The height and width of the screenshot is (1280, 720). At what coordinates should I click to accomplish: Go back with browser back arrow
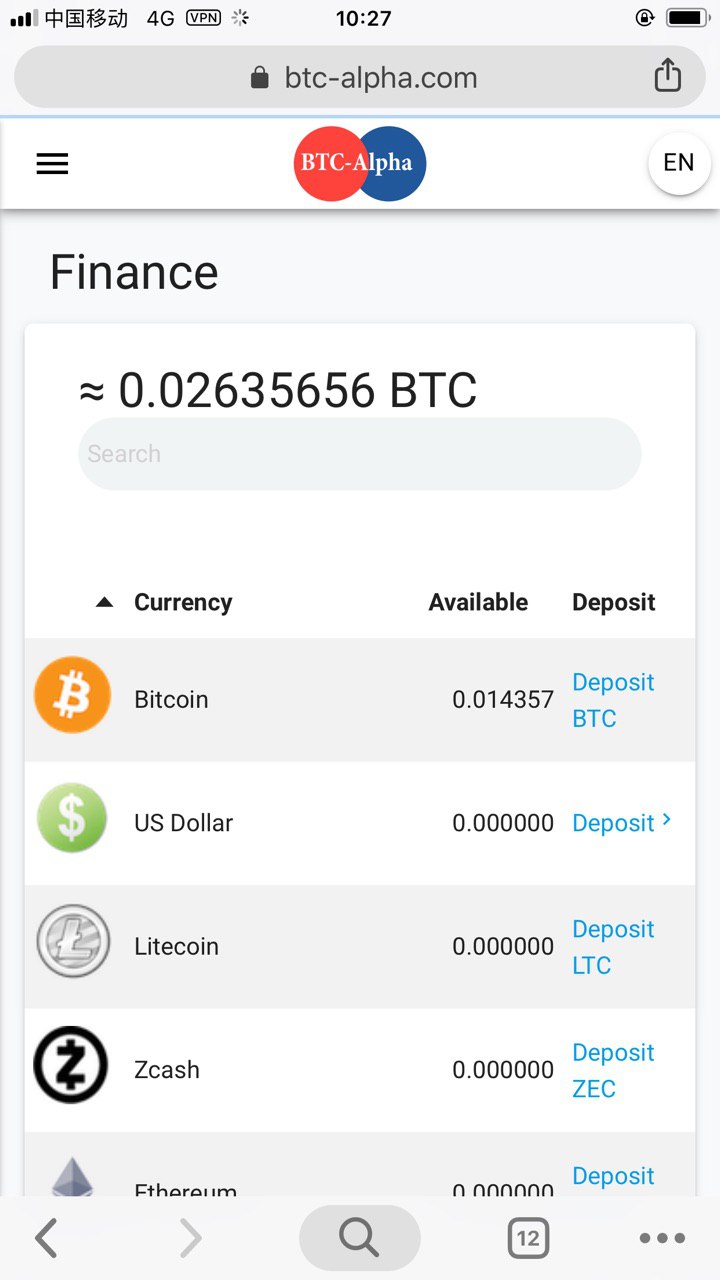46,1238
